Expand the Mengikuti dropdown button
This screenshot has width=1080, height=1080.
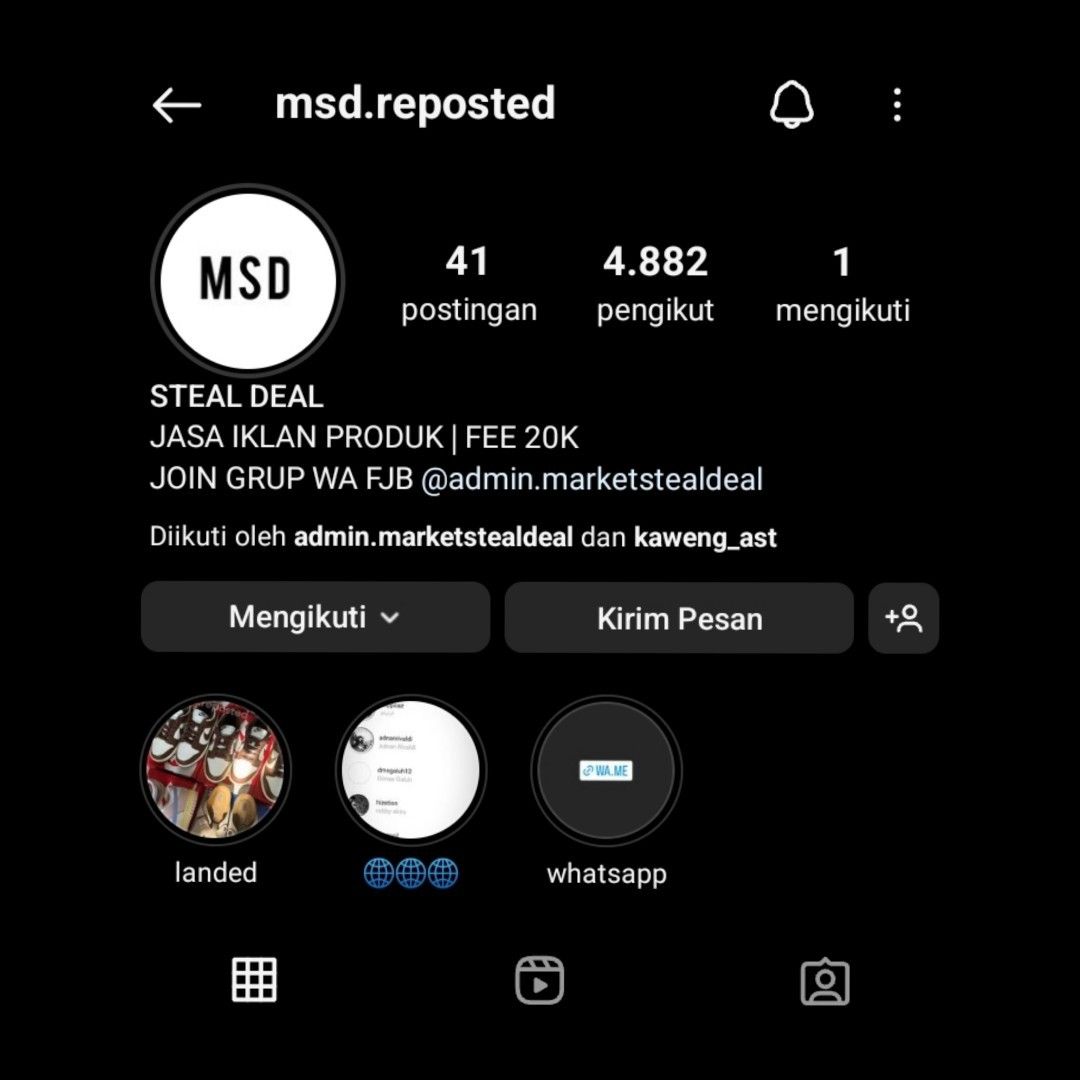[315, 617]
